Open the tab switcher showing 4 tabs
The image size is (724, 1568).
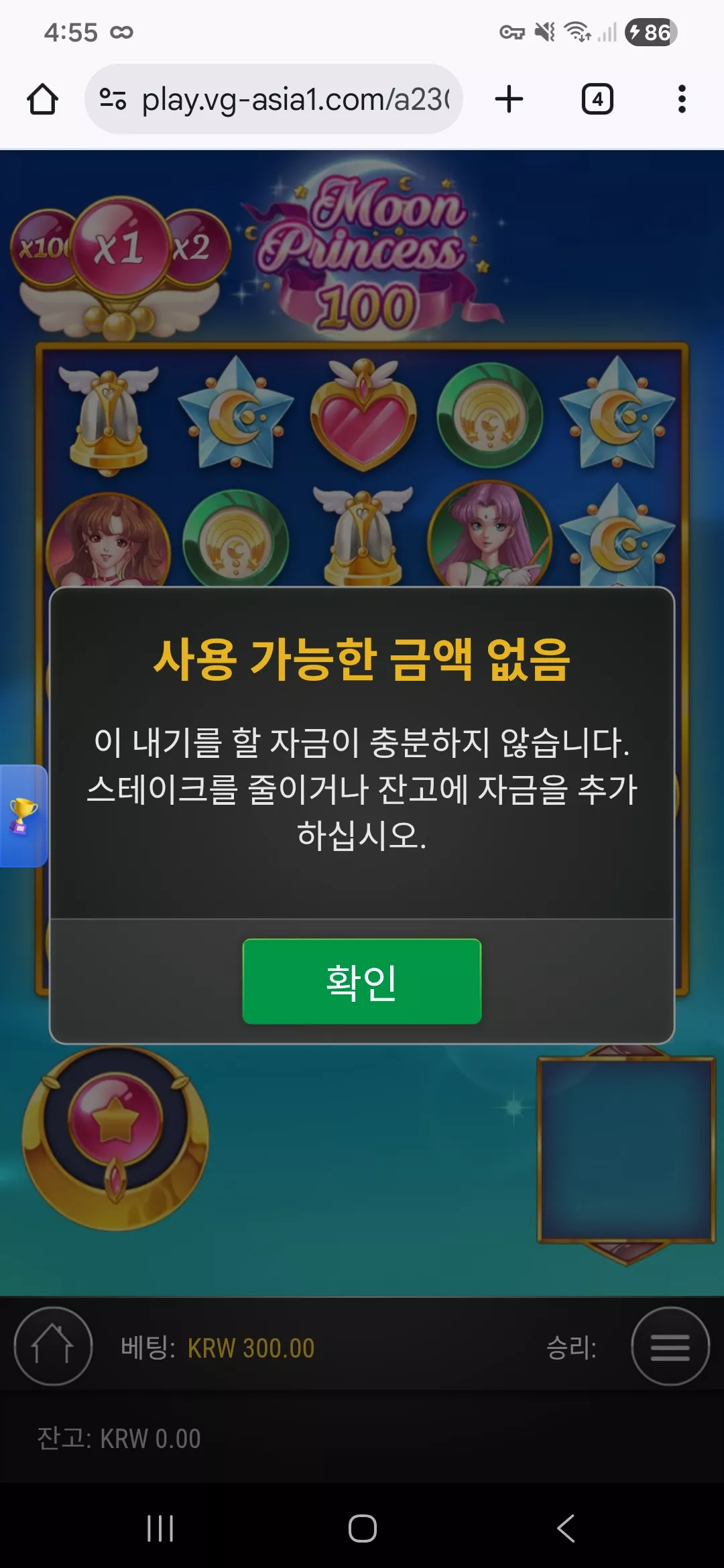(x=597, y=99)
